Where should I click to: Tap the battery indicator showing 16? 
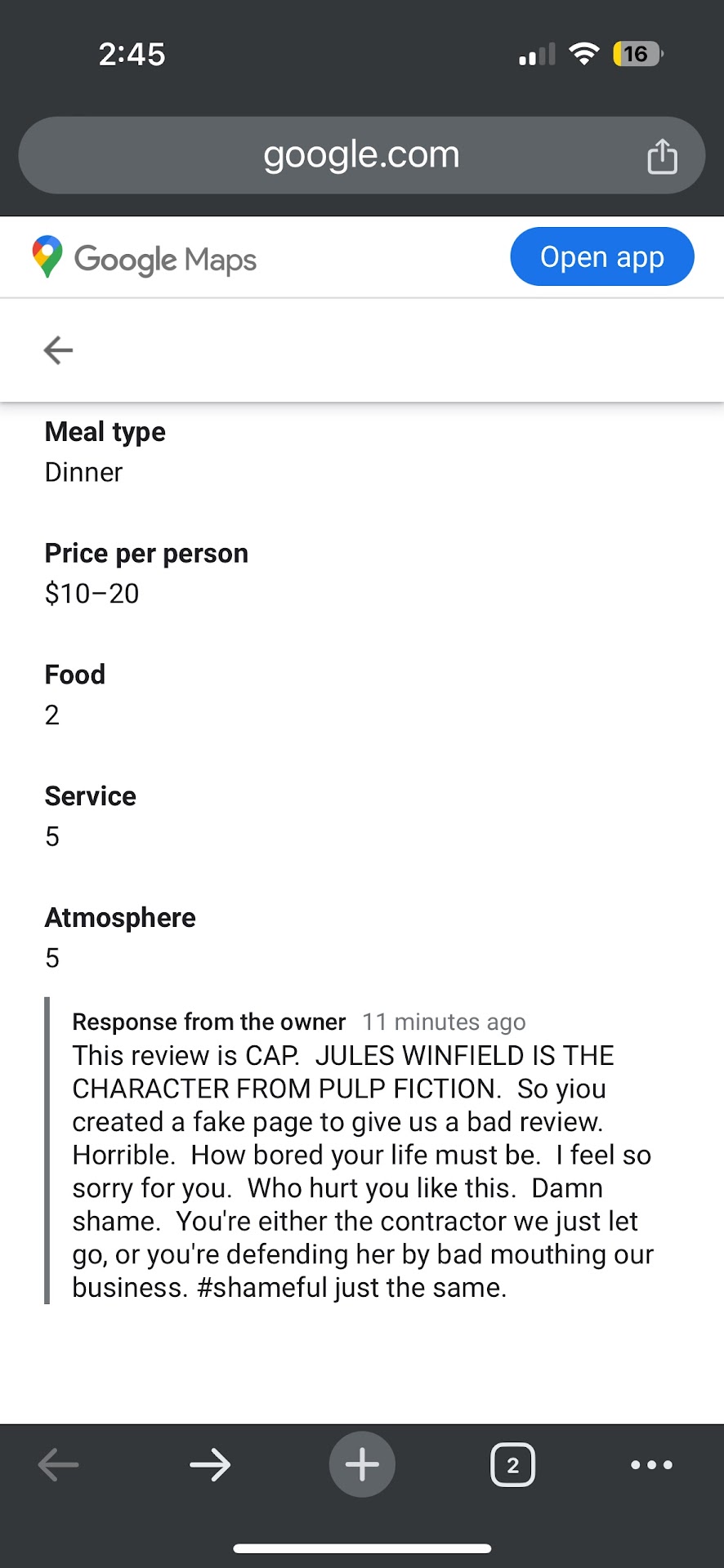coord(637,54)
